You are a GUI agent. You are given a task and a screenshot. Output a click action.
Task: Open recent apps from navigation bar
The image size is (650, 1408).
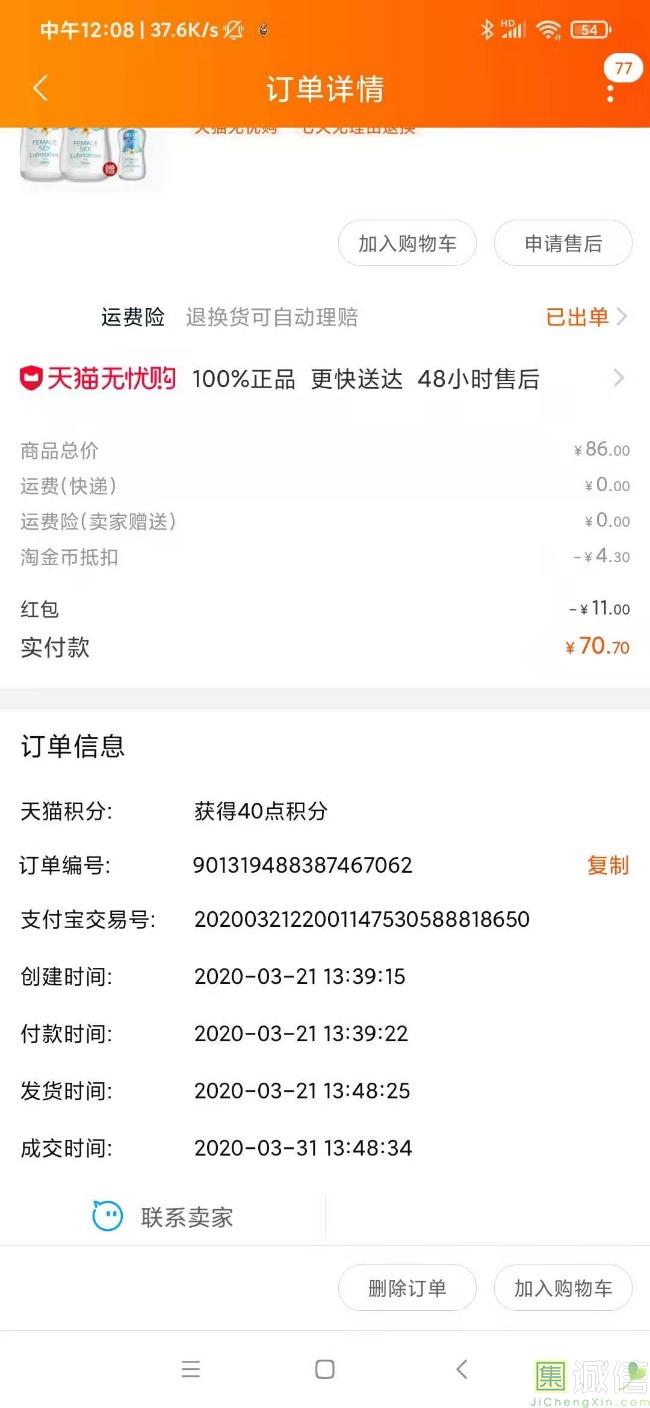191,1369
